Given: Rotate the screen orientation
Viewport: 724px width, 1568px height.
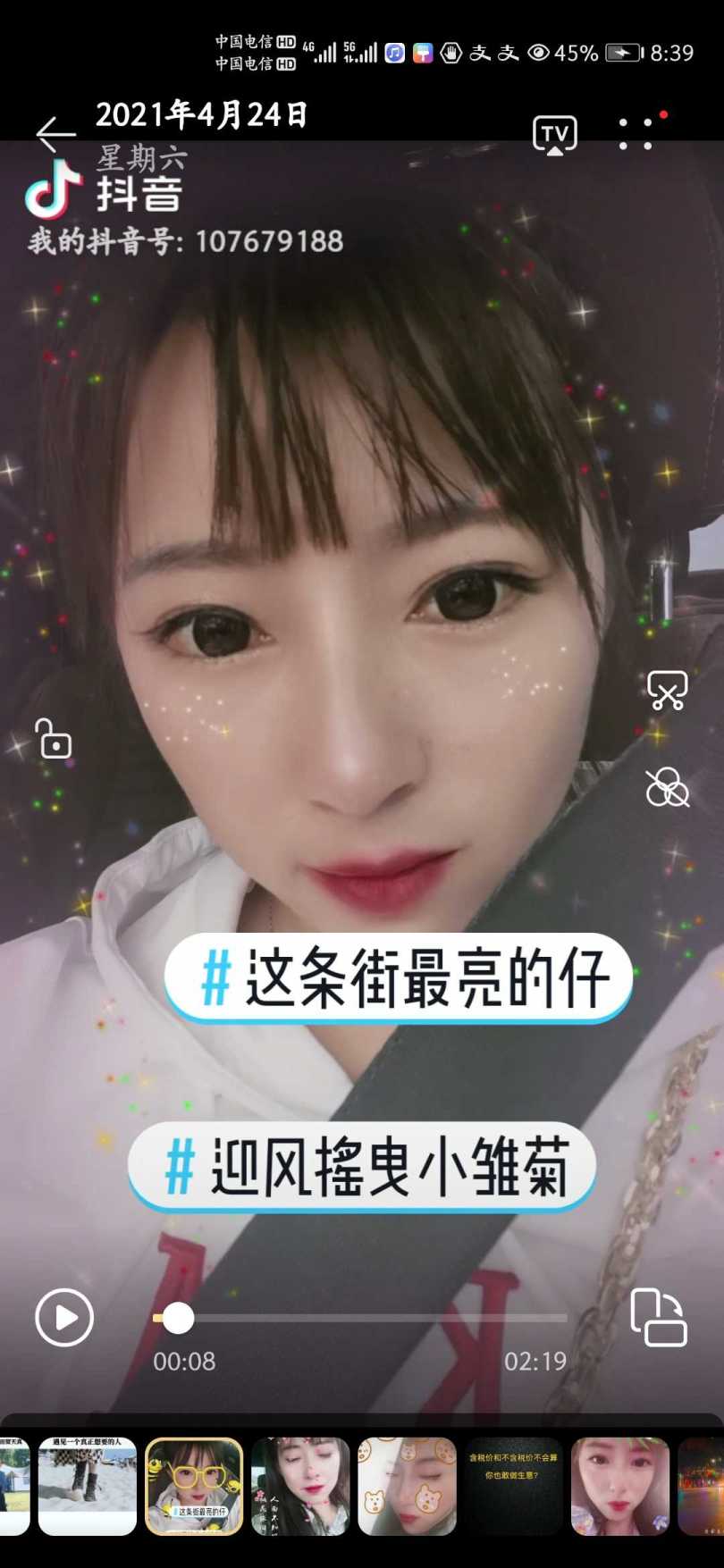Looking at the screenshot, I should [659, 1317].
